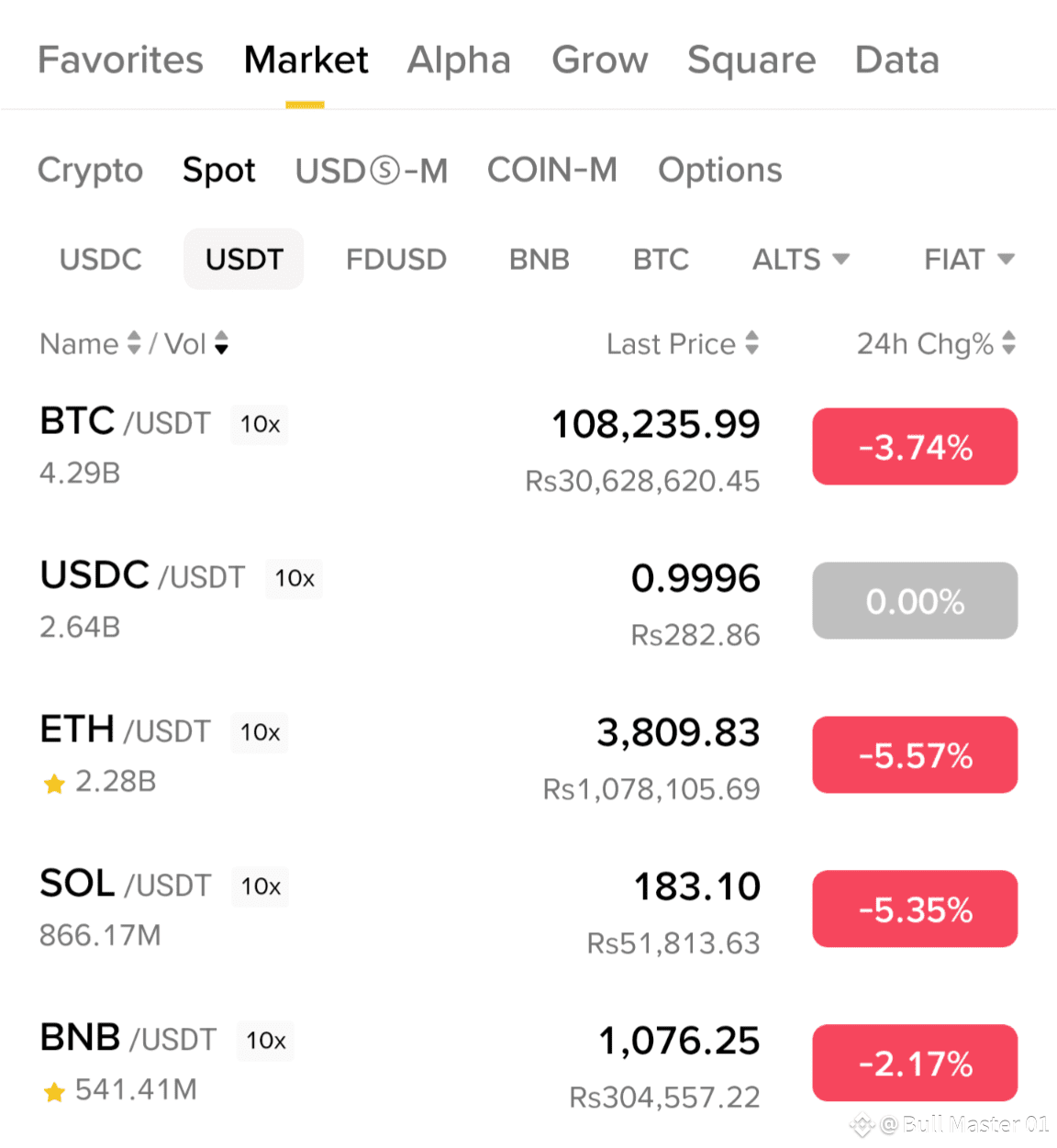Sort the list by Last Price
1057x1148 pixels.
pyautogui.click(x=682, y=344)
